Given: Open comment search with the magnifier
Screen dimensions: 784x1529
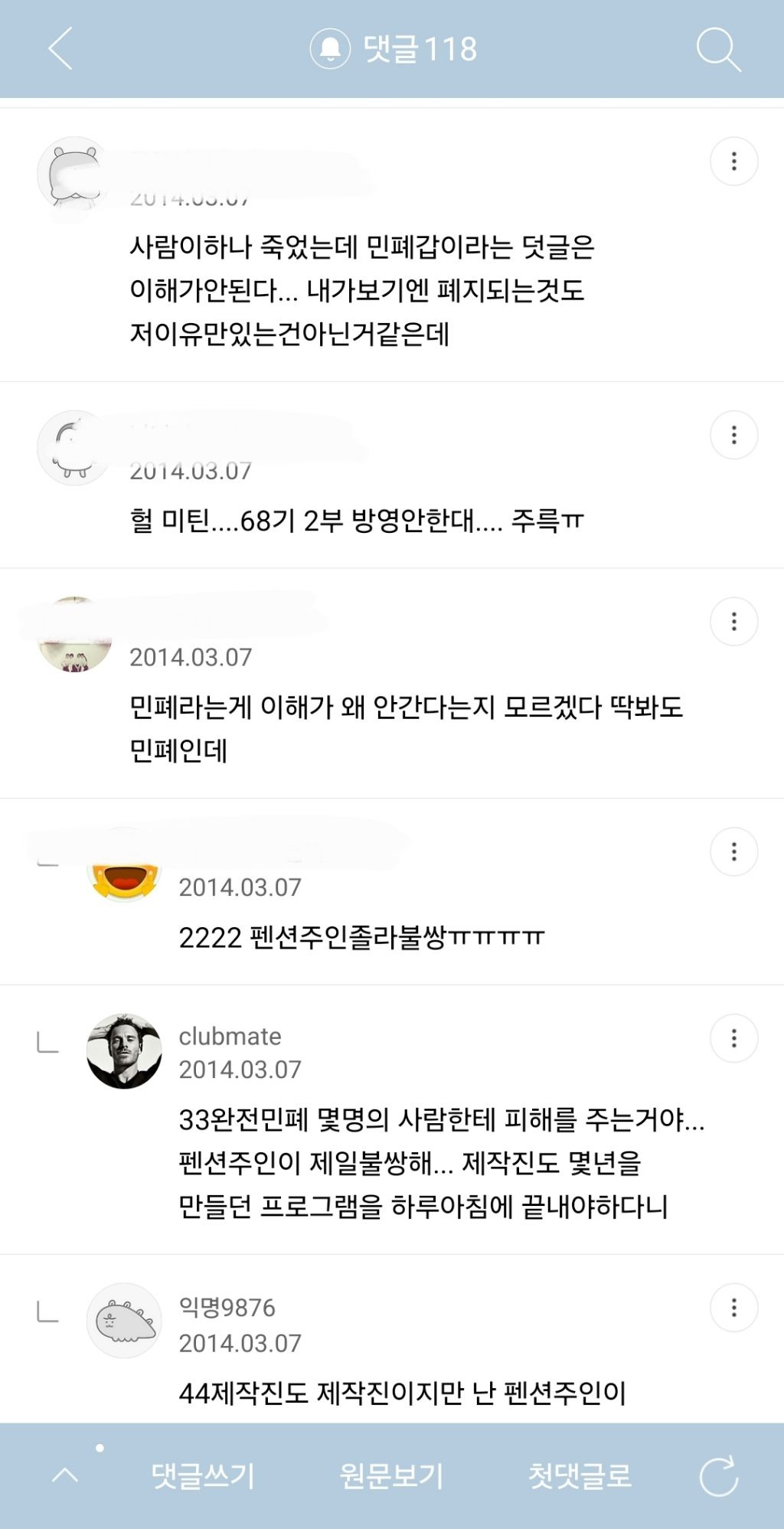Looking at the screenshot, I should (718, 50).
